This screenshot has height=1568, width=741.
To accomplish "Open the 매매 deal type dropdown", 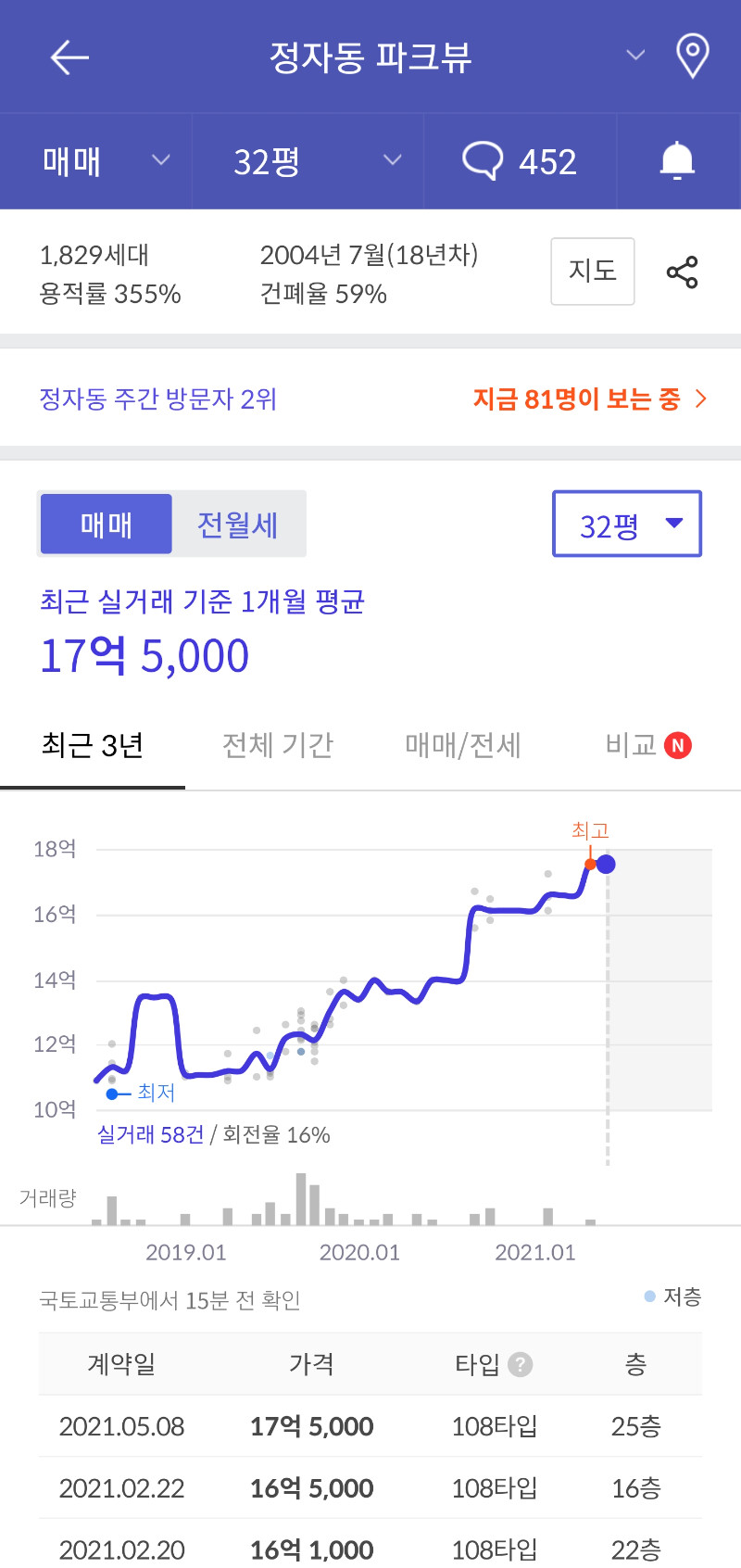I will coord(106,161).
